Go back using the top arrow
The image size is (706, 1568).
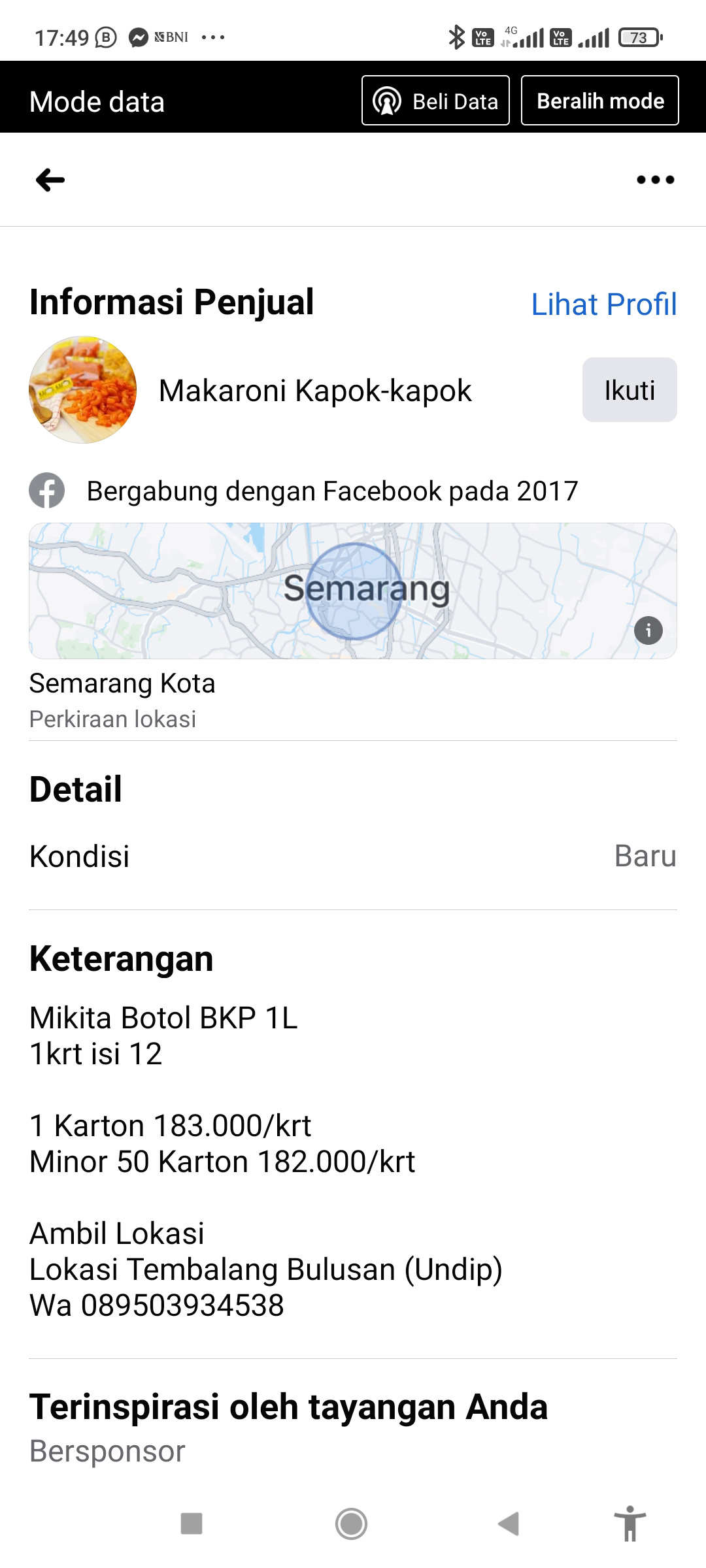50,180
